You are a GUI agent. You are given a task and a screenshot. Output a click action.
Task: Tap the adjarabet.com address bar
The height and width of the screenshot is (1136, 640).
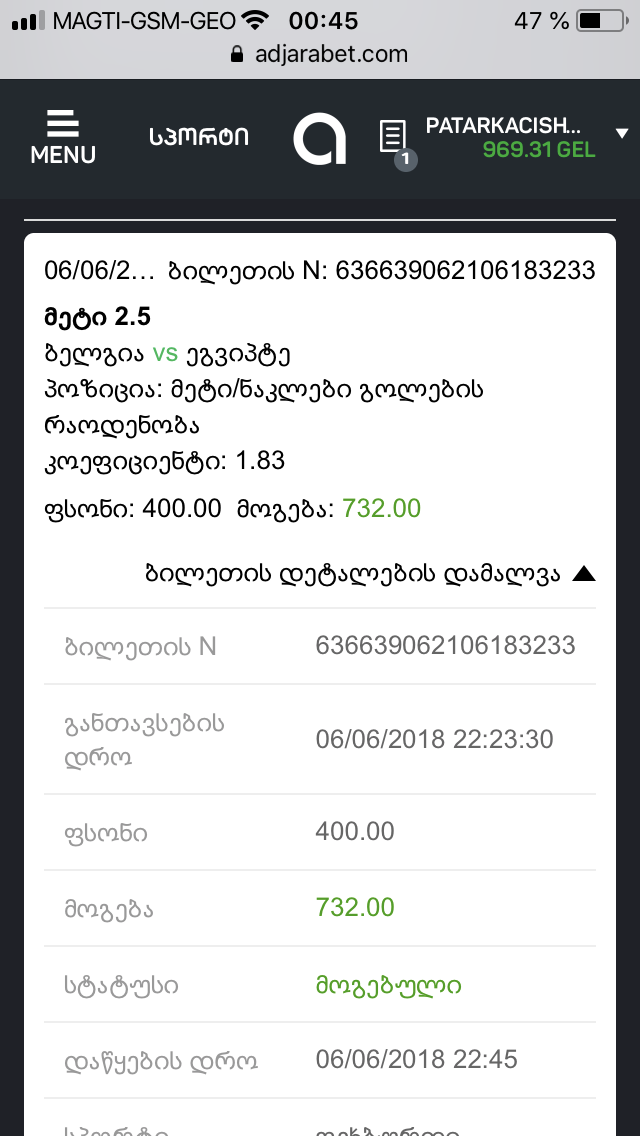point(319,54)
